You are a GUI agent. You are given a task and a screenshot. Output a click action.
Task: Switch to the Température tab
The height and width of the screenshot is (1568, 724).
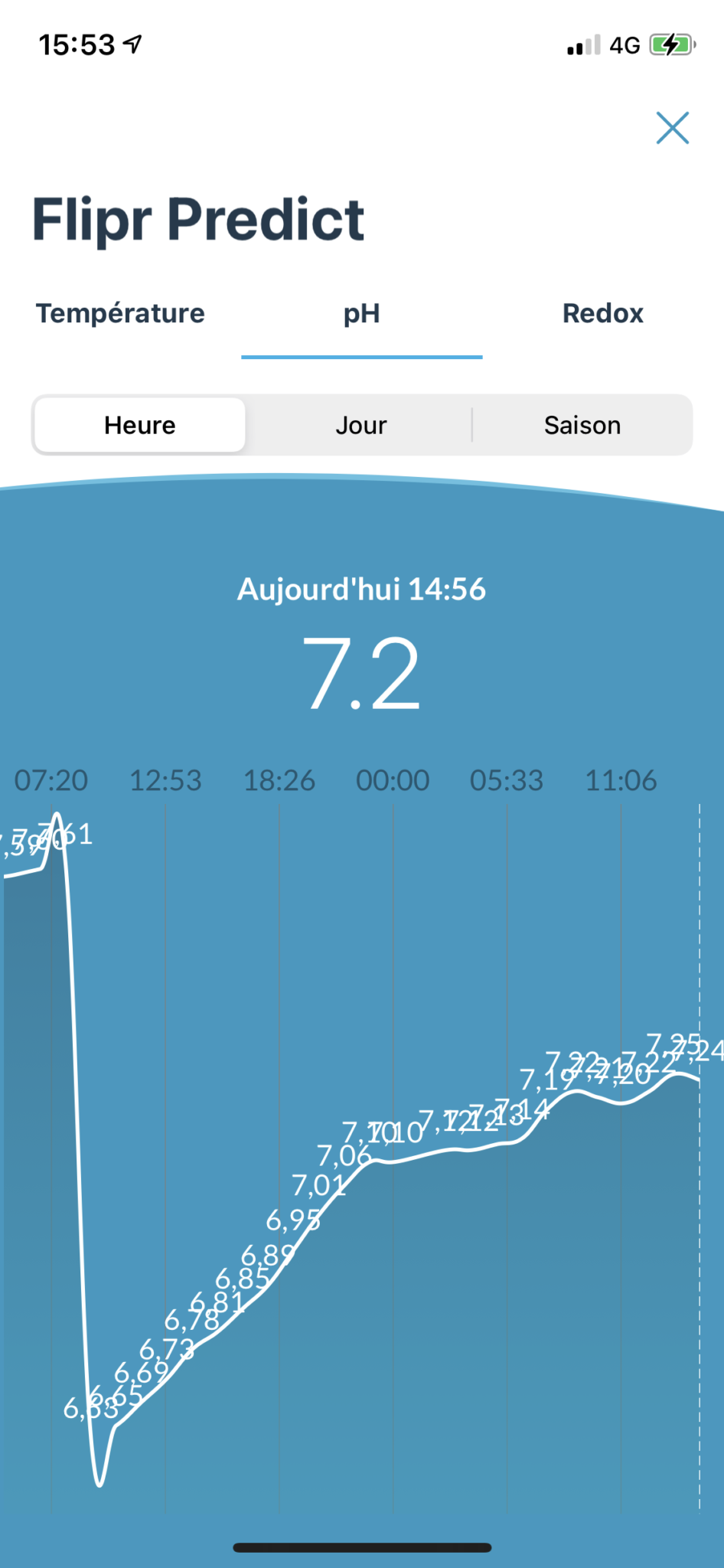120,314
